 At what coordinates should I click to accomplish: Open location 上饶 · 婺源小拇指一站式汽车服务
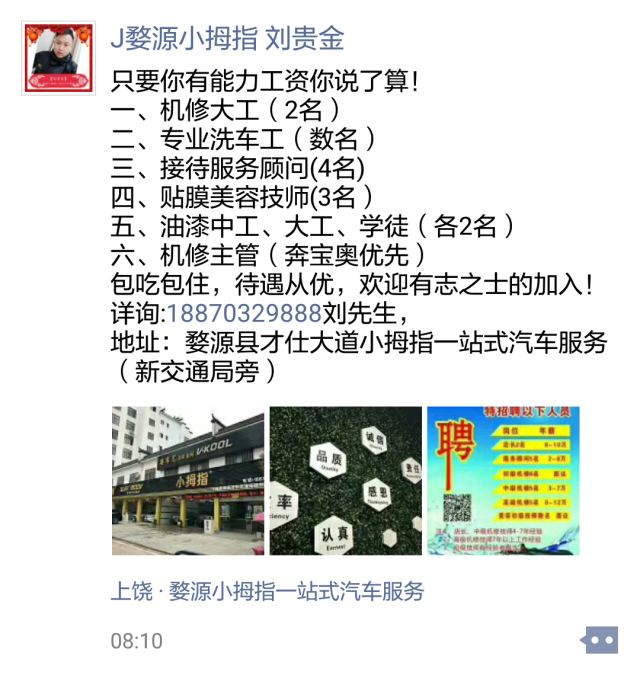click(267, 591)
